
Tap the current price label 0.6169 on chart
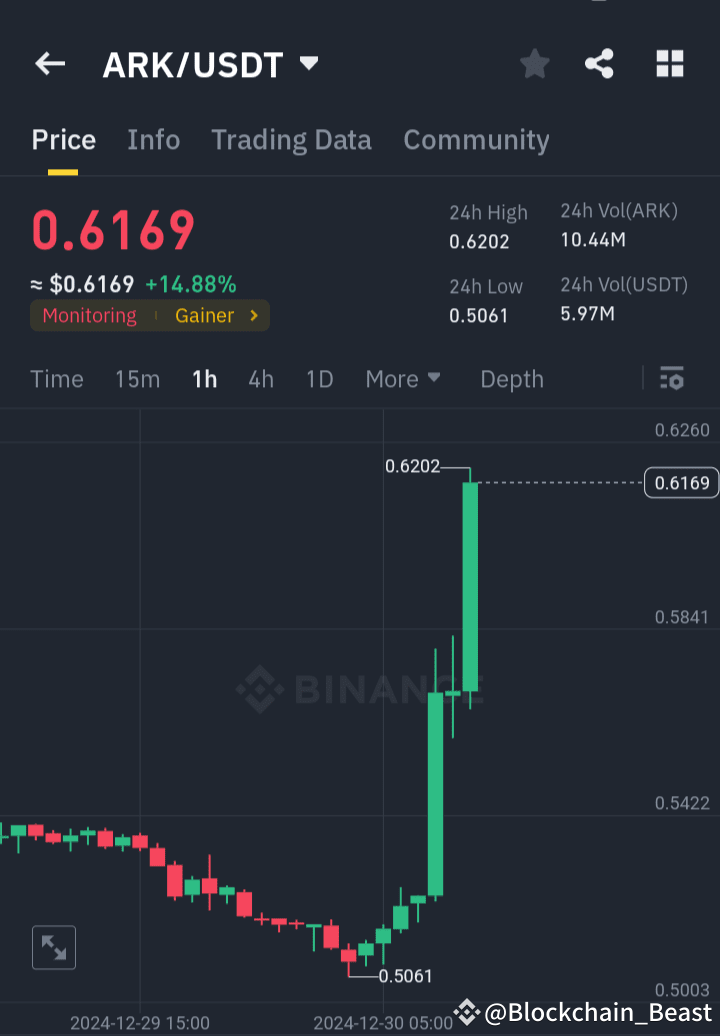tap(681, 482)
